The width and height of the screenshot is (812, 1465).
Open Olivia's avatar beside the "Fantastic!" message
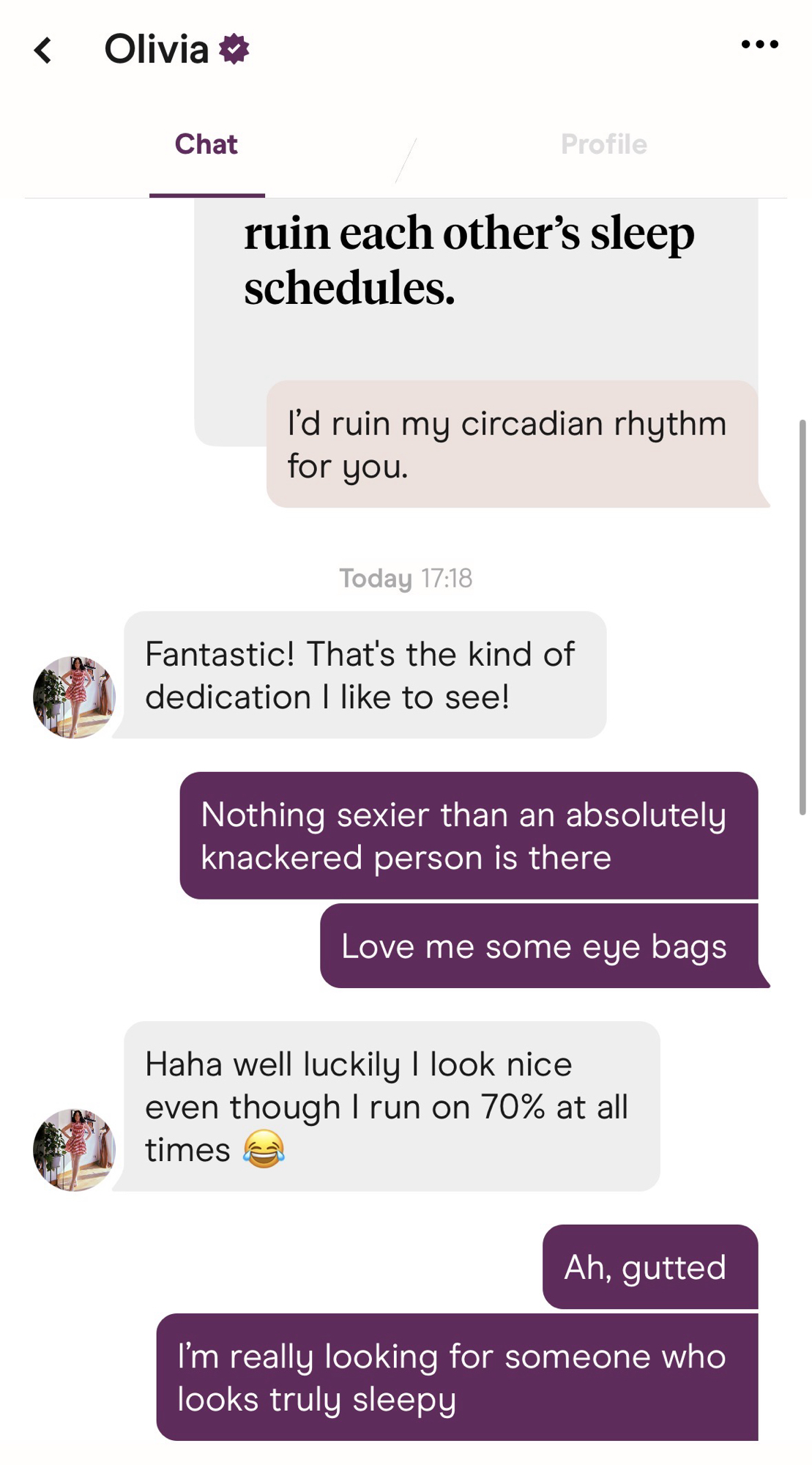coord(74,697)
